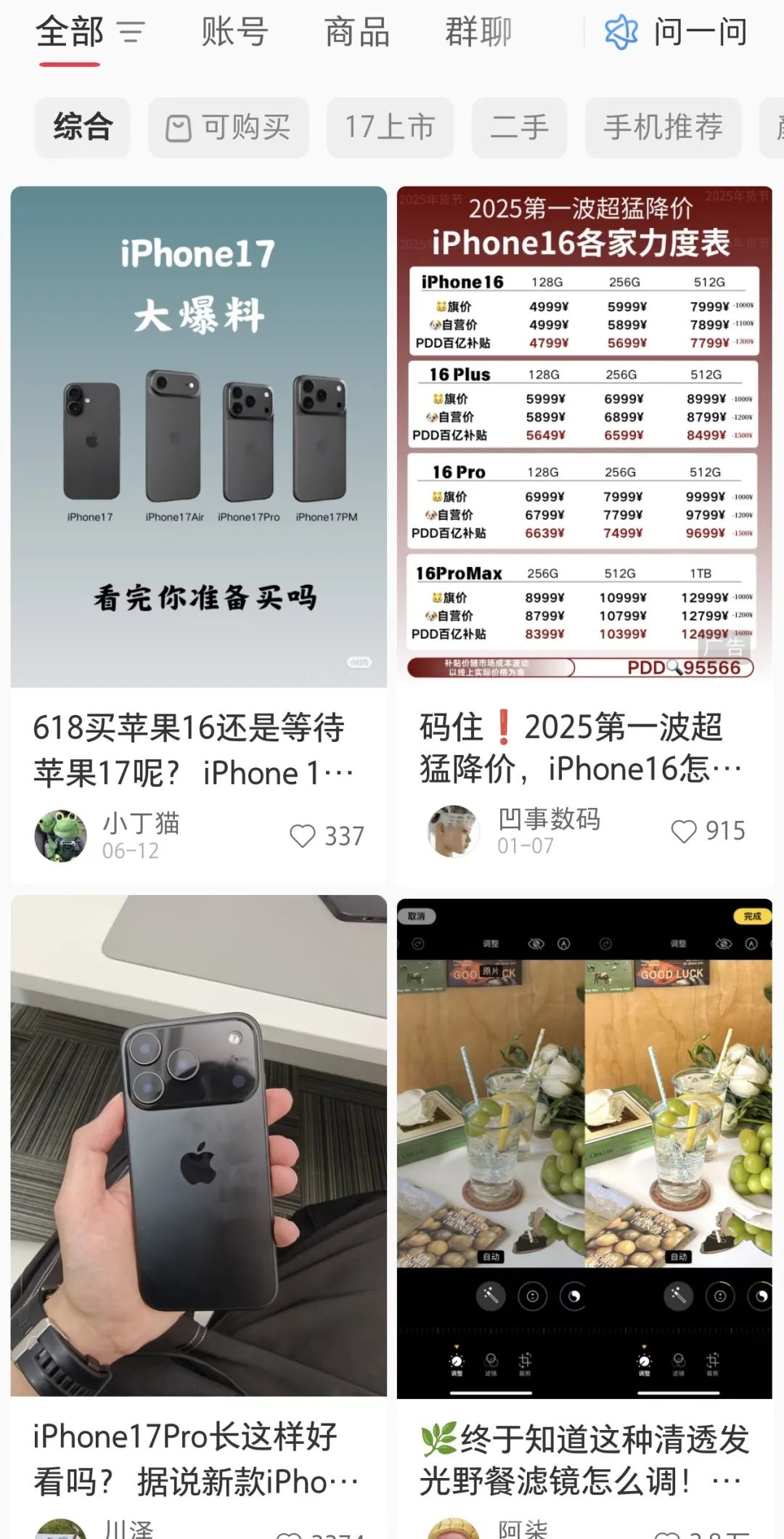
Task: Filter by 二手 chip
Action: (519, 128)
